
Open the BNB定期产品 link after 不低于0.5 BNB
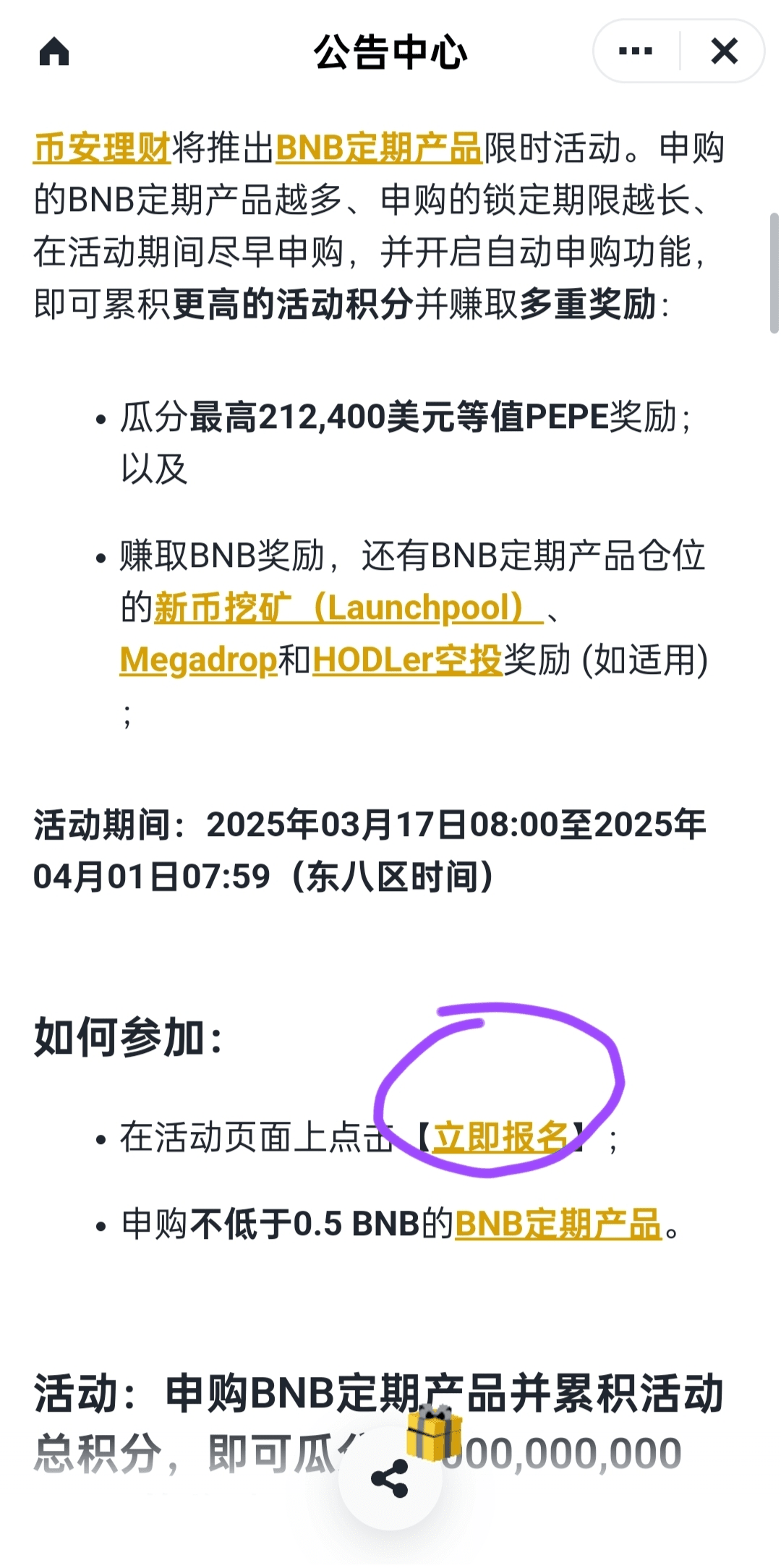click(x=558, y=1224)
